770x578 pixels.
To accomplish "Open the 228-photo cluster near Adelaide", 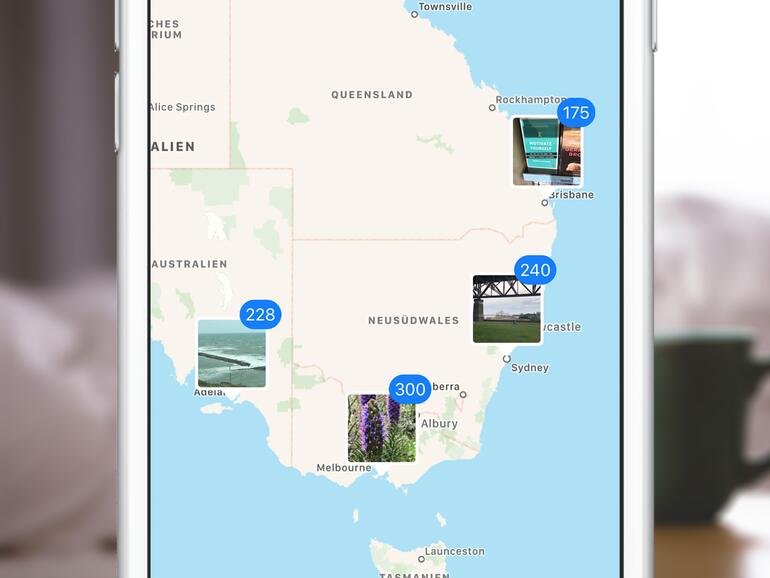I will [x=232, y=353].
